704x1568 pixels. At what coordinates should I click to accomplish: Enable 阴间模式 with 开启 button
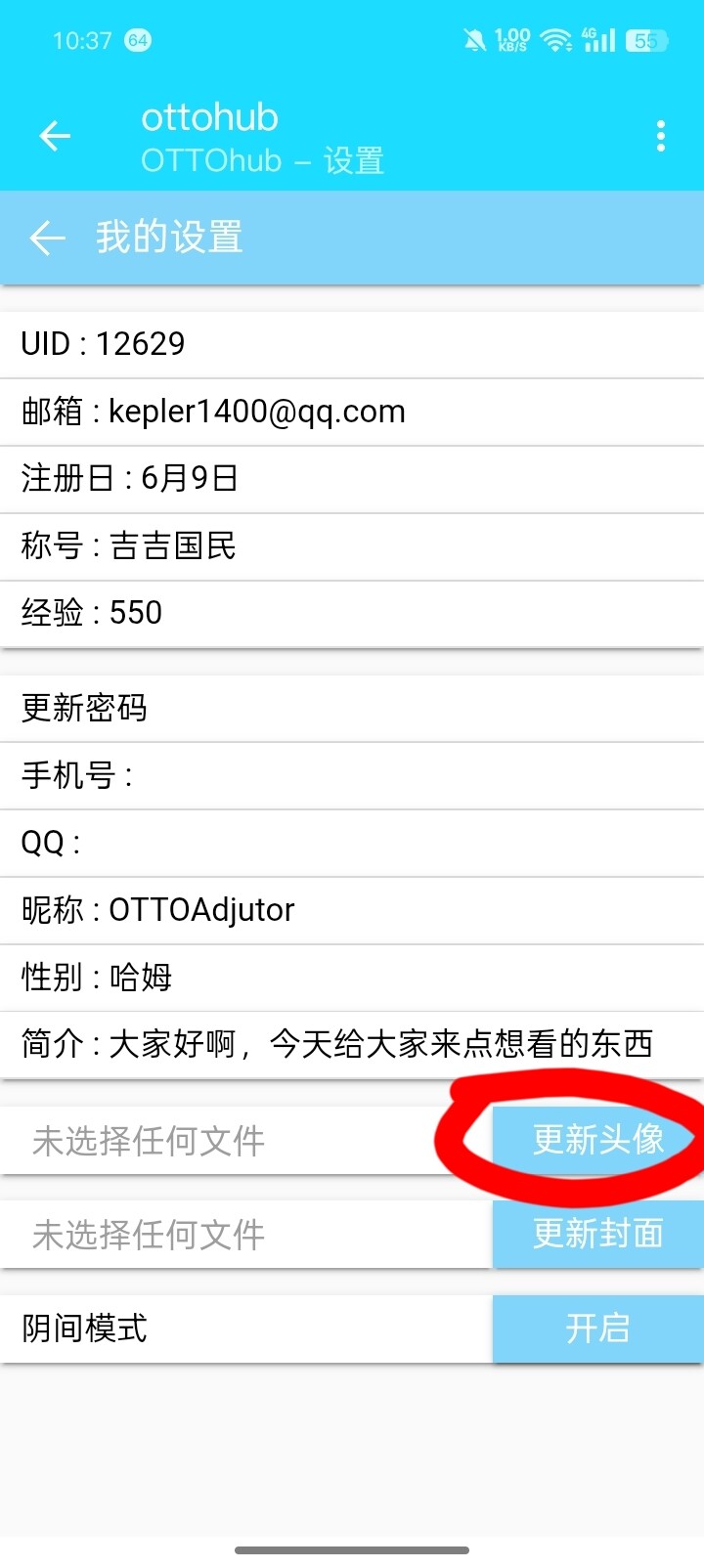point(598,1328)
